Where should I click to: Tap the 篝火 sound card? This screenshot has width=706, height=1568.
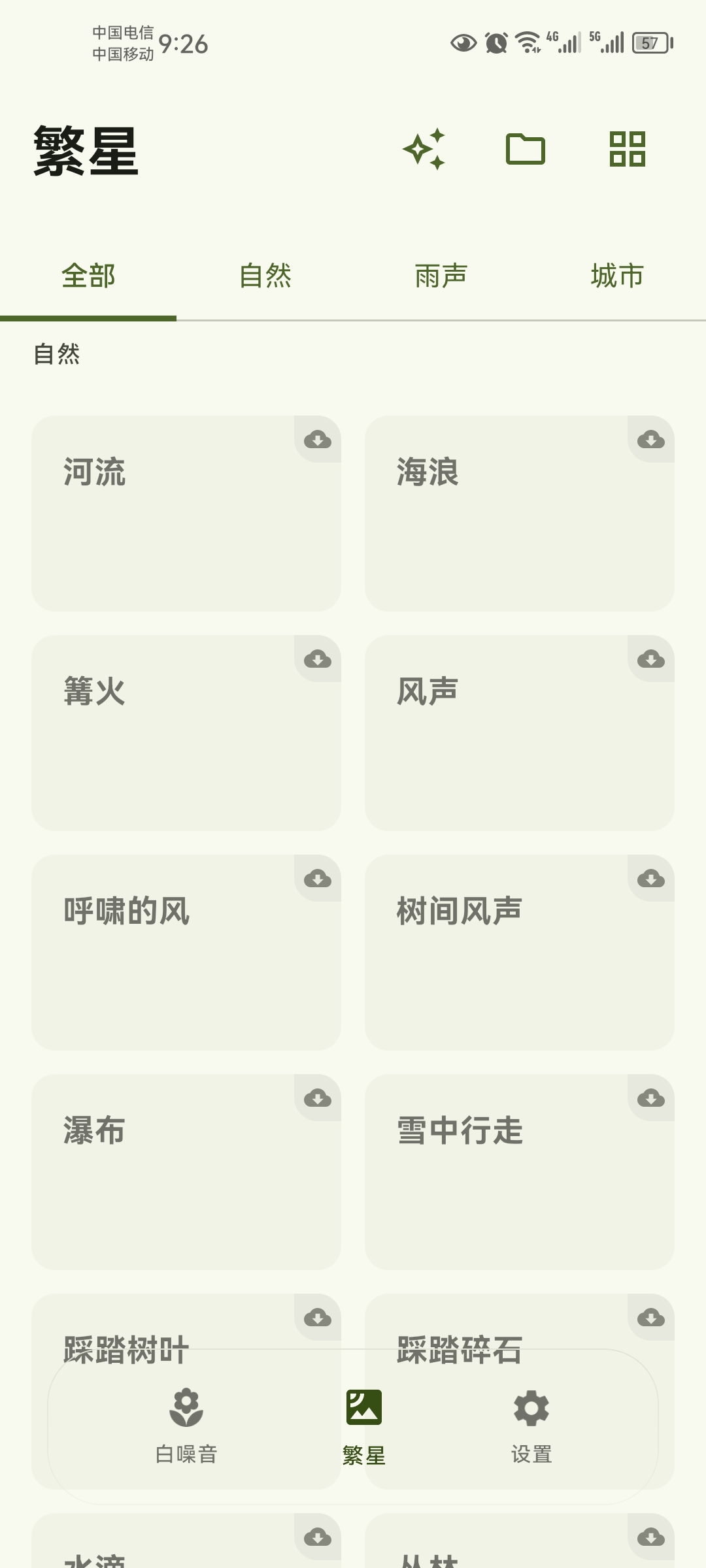186,733
